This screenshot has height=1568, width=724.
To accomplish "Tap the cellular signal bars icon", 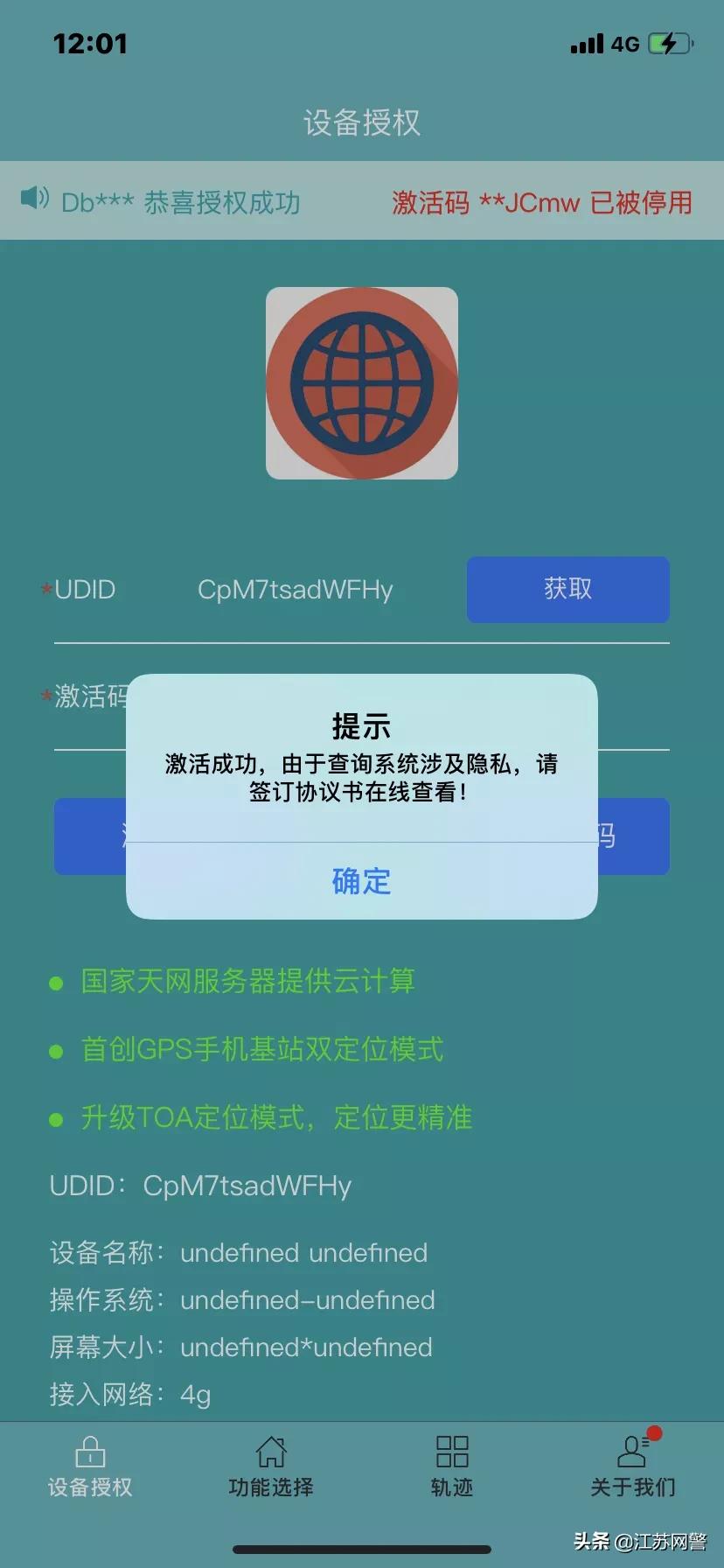I will pyautogui.click(x=588, y=43).
